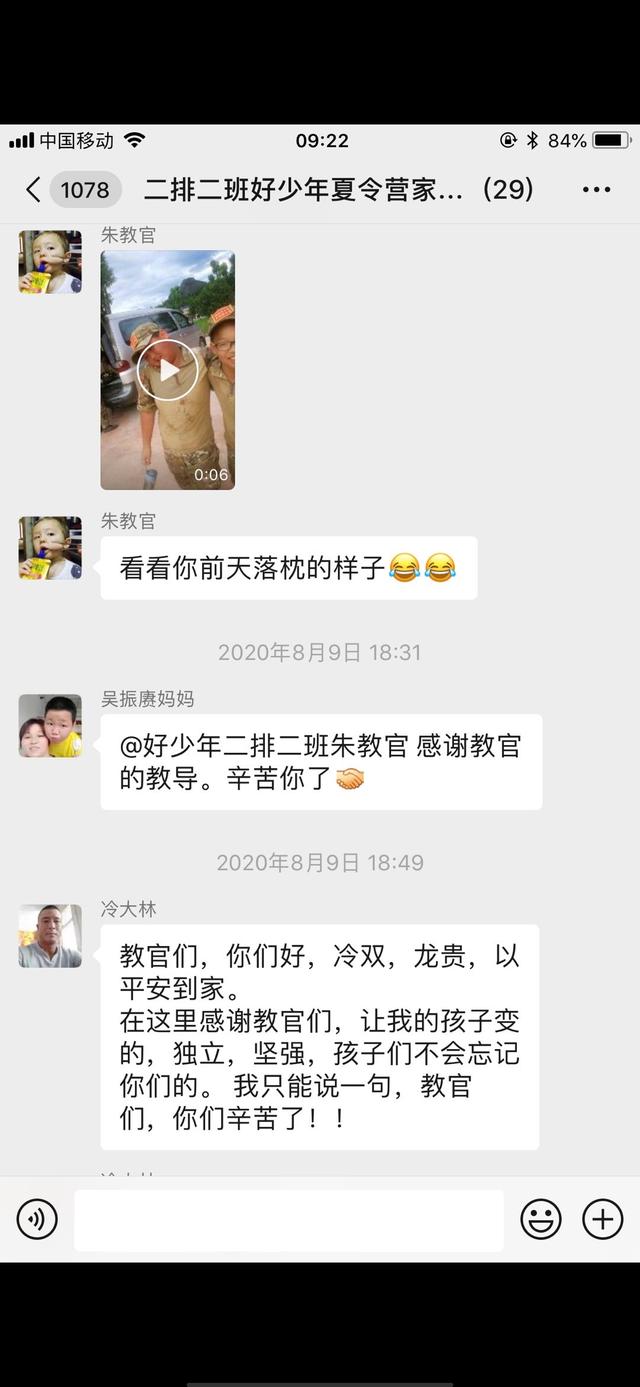Viewport: 640px width, 1387px height.
Task: Open the plus attachments menu
Action: [x=602, y=1219]
